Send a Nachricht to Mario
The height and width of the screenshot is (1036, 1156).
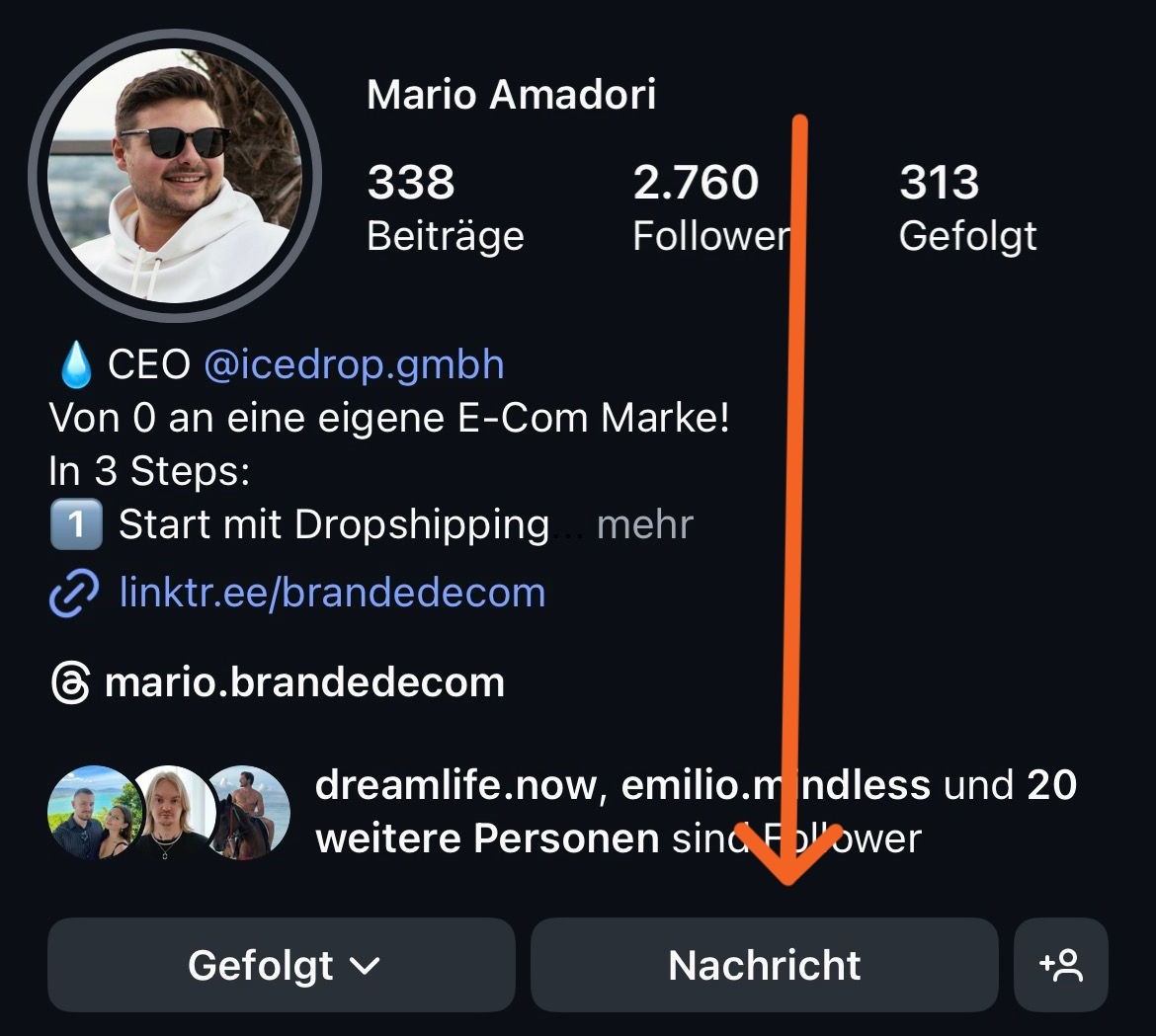tap(764, 965)
